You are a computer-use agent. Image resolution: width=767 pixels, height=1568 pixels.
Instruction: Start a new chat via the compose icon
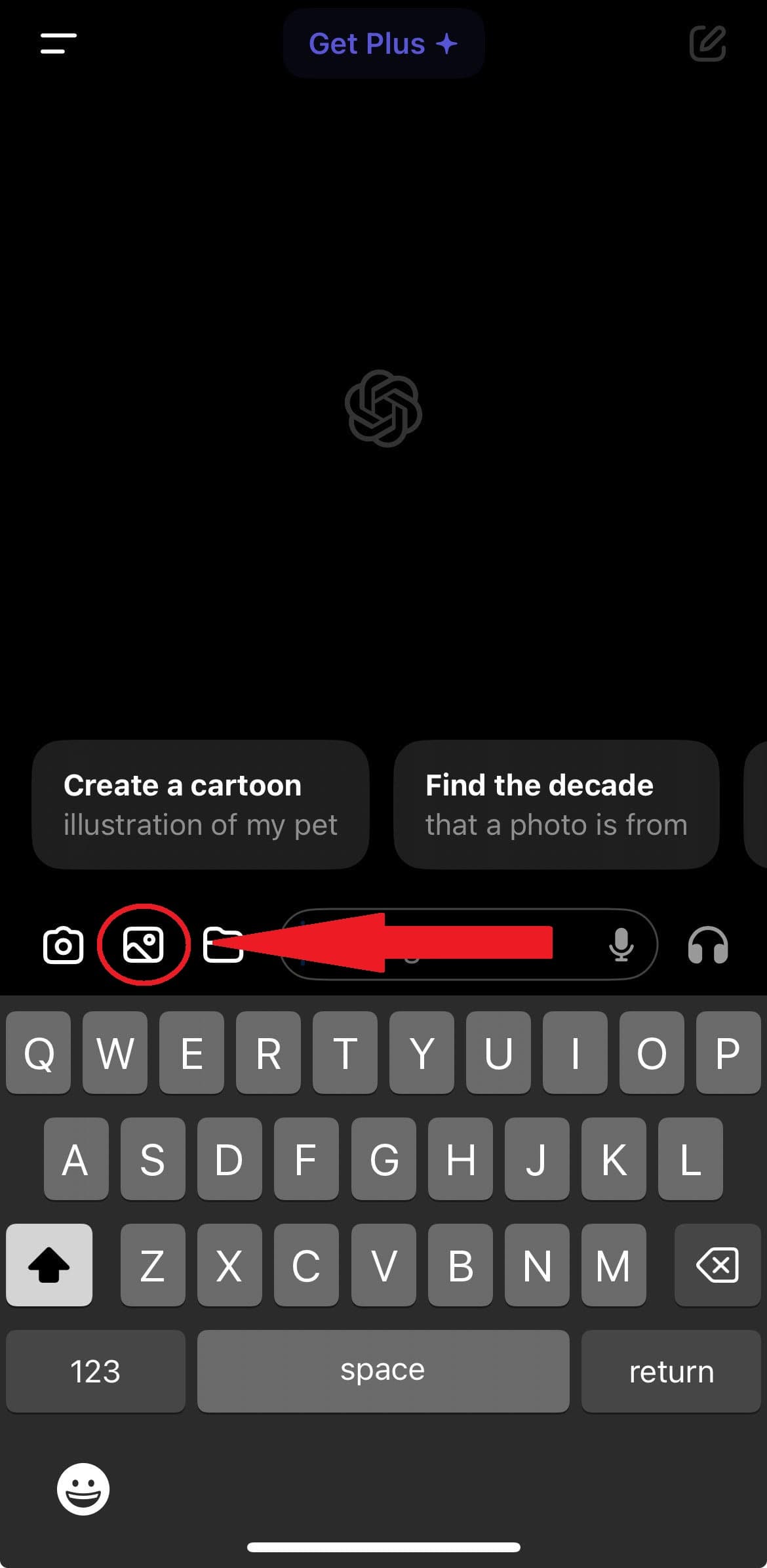(707, 44)
